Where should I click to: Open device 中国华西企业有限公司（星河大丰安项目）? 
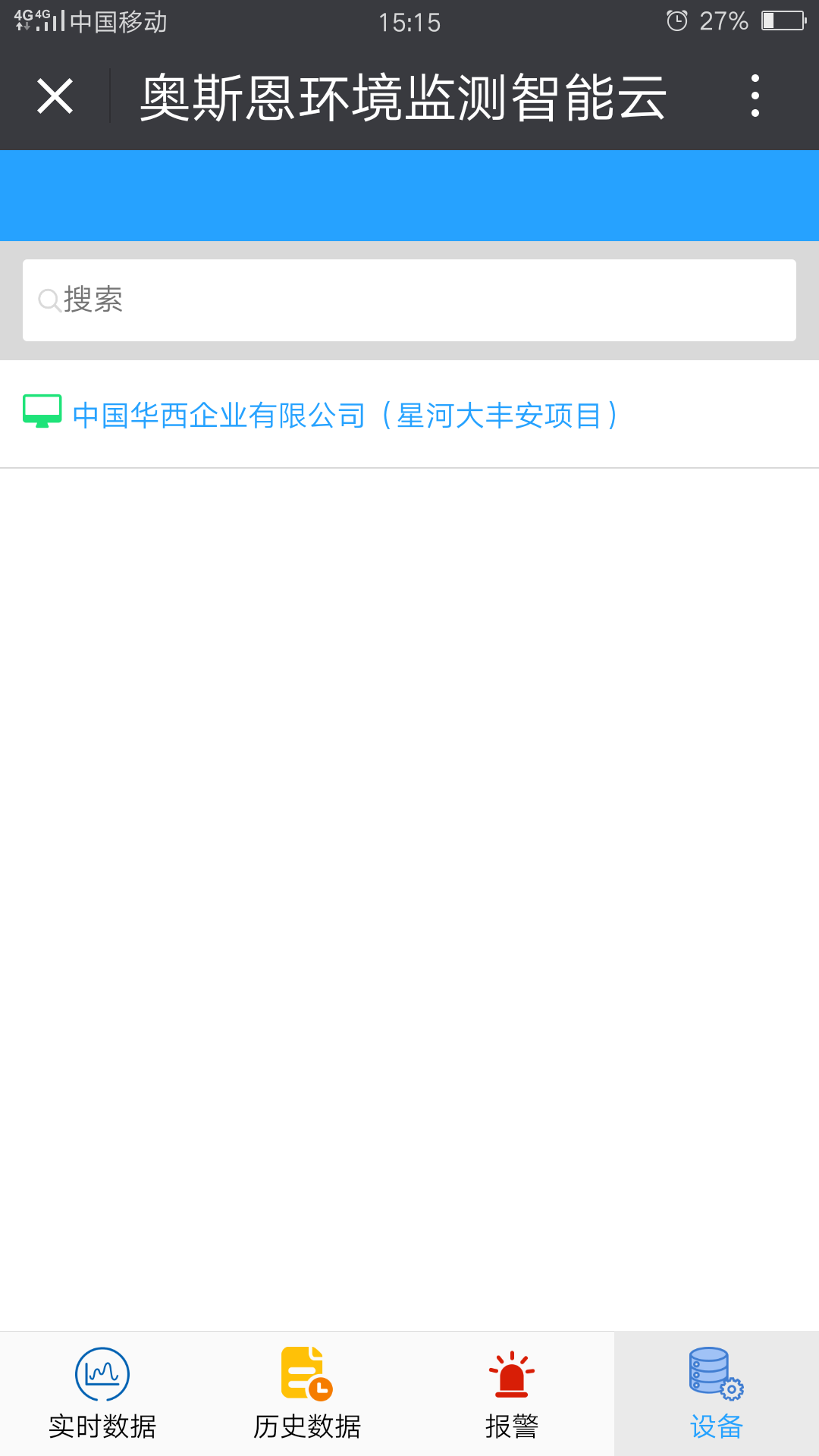(409, 414)
